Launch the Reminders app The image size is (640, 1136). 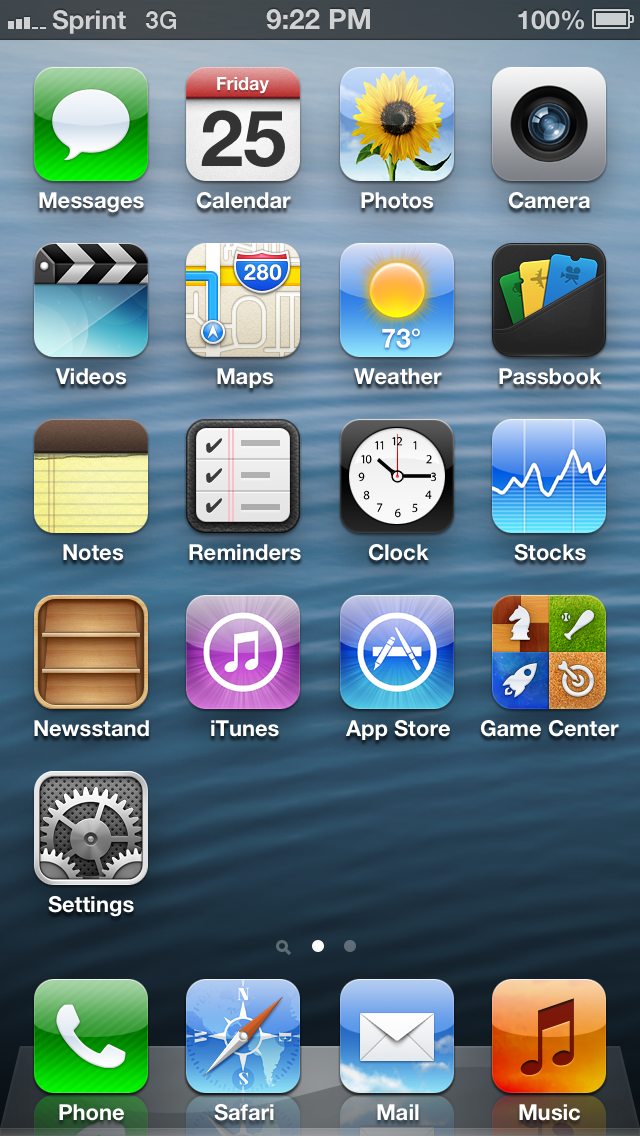243,477
